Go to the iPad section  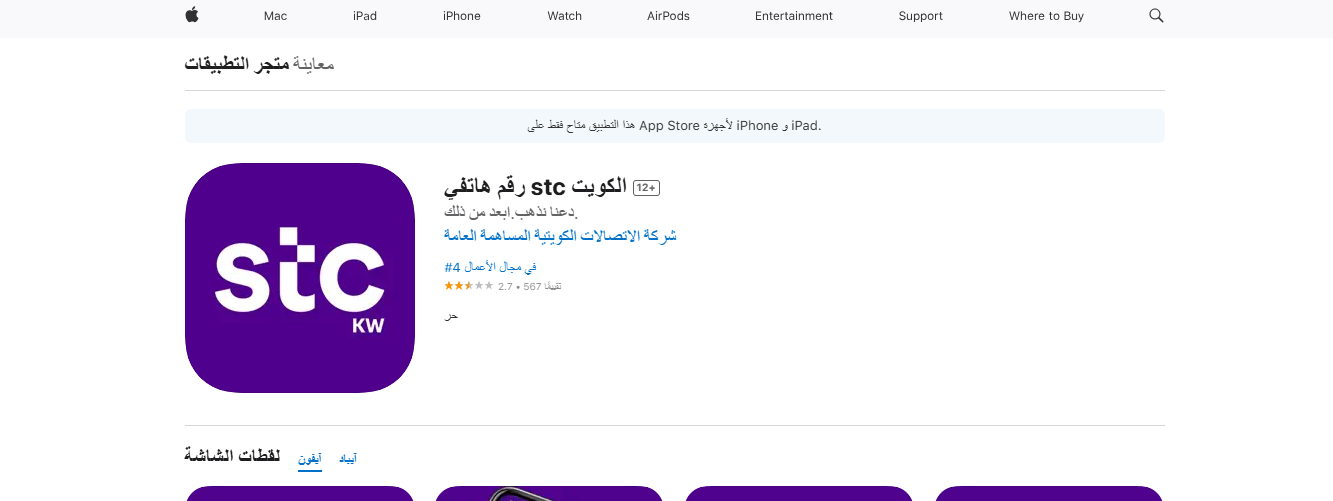(365, 16)
